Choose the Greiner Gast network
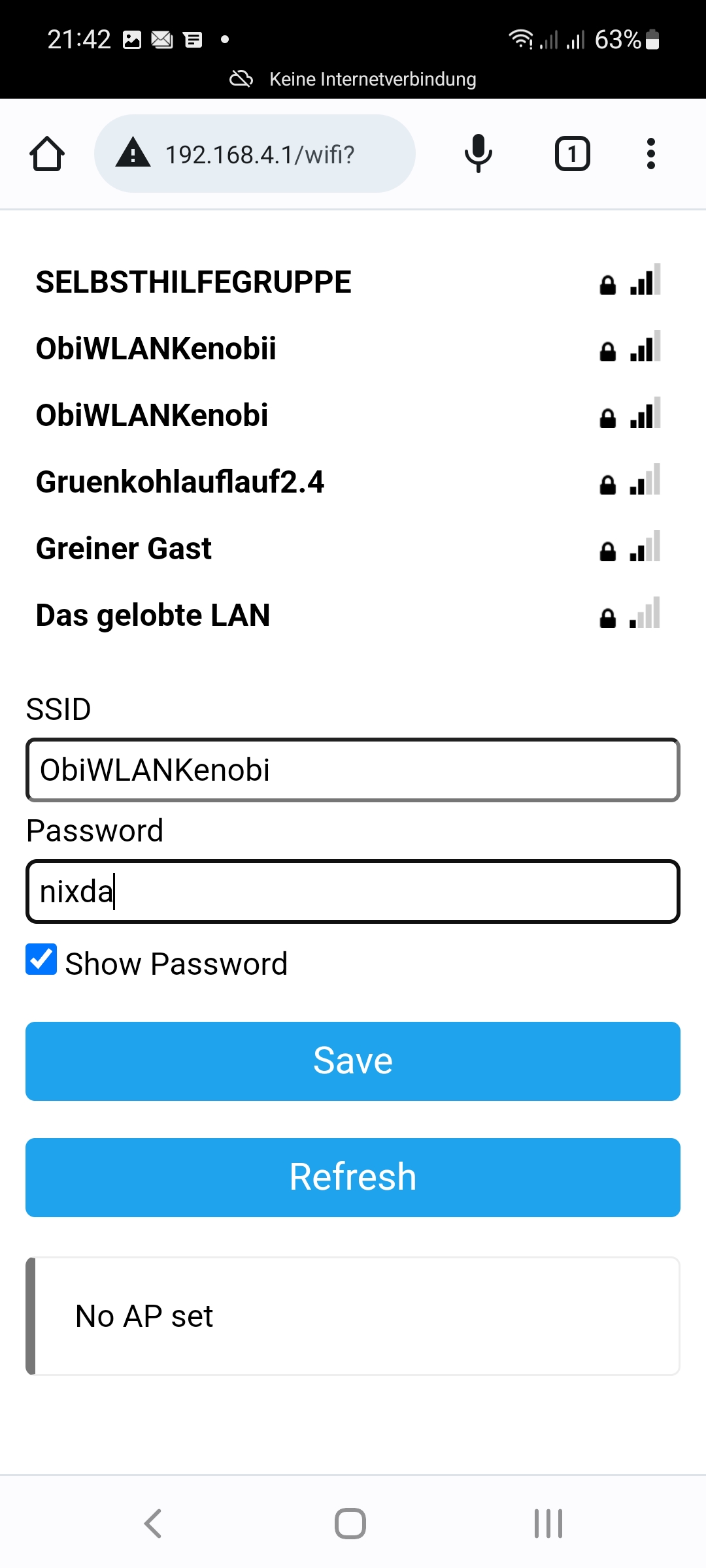This screenshot has height=1568, width=706. tap(124, 549)
